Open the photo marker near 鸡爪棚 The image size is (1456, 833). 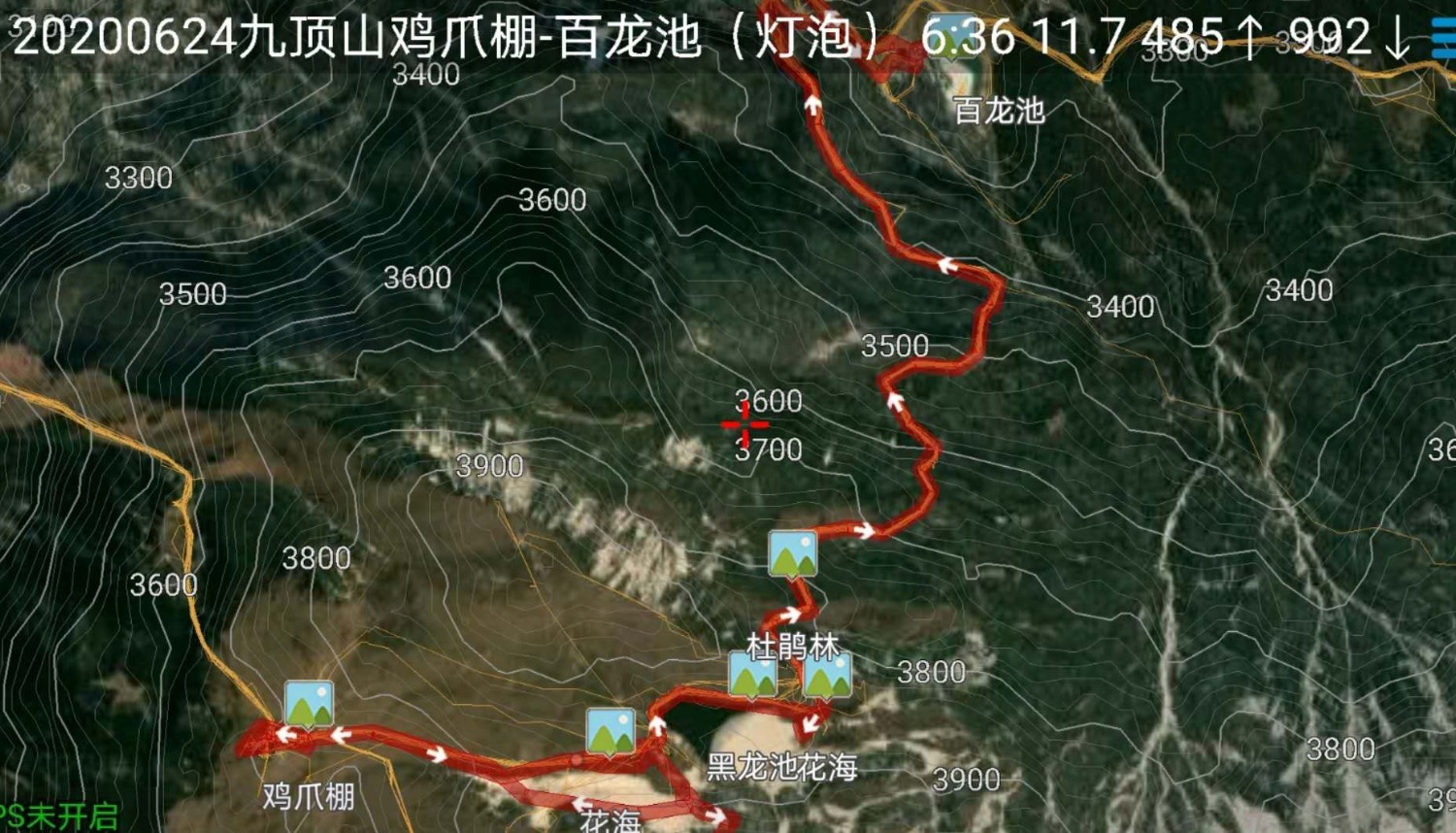(309, 703)
